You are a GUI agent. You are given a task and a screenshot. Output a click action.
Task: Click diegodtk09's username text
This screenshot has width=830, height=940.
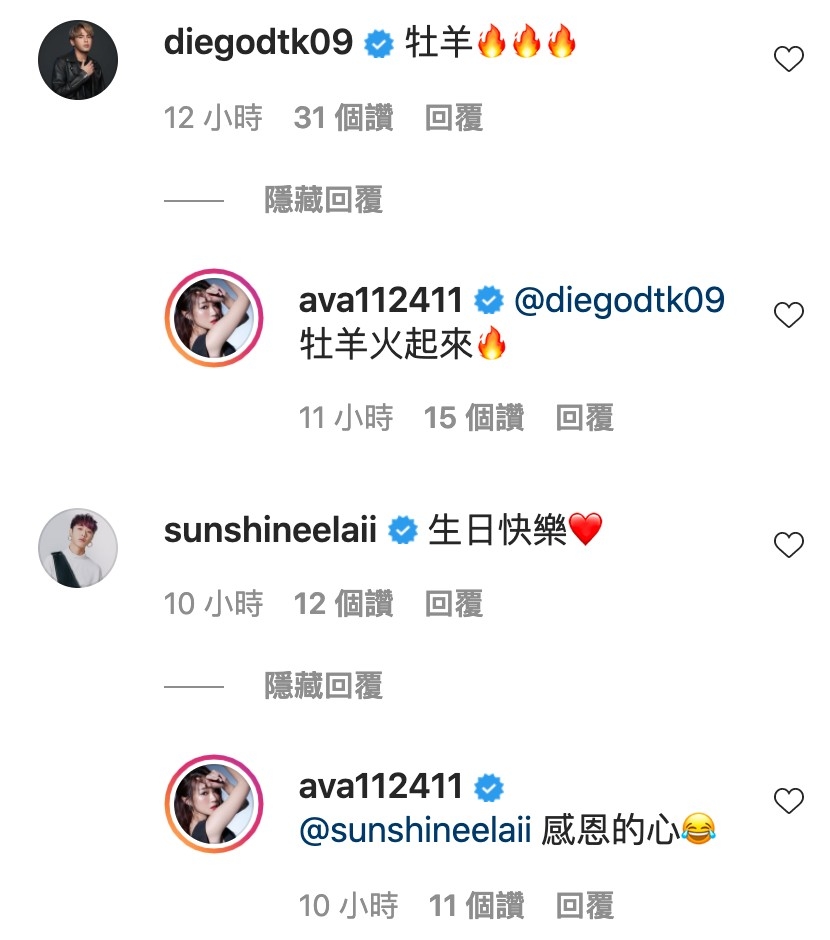[258, 43]
